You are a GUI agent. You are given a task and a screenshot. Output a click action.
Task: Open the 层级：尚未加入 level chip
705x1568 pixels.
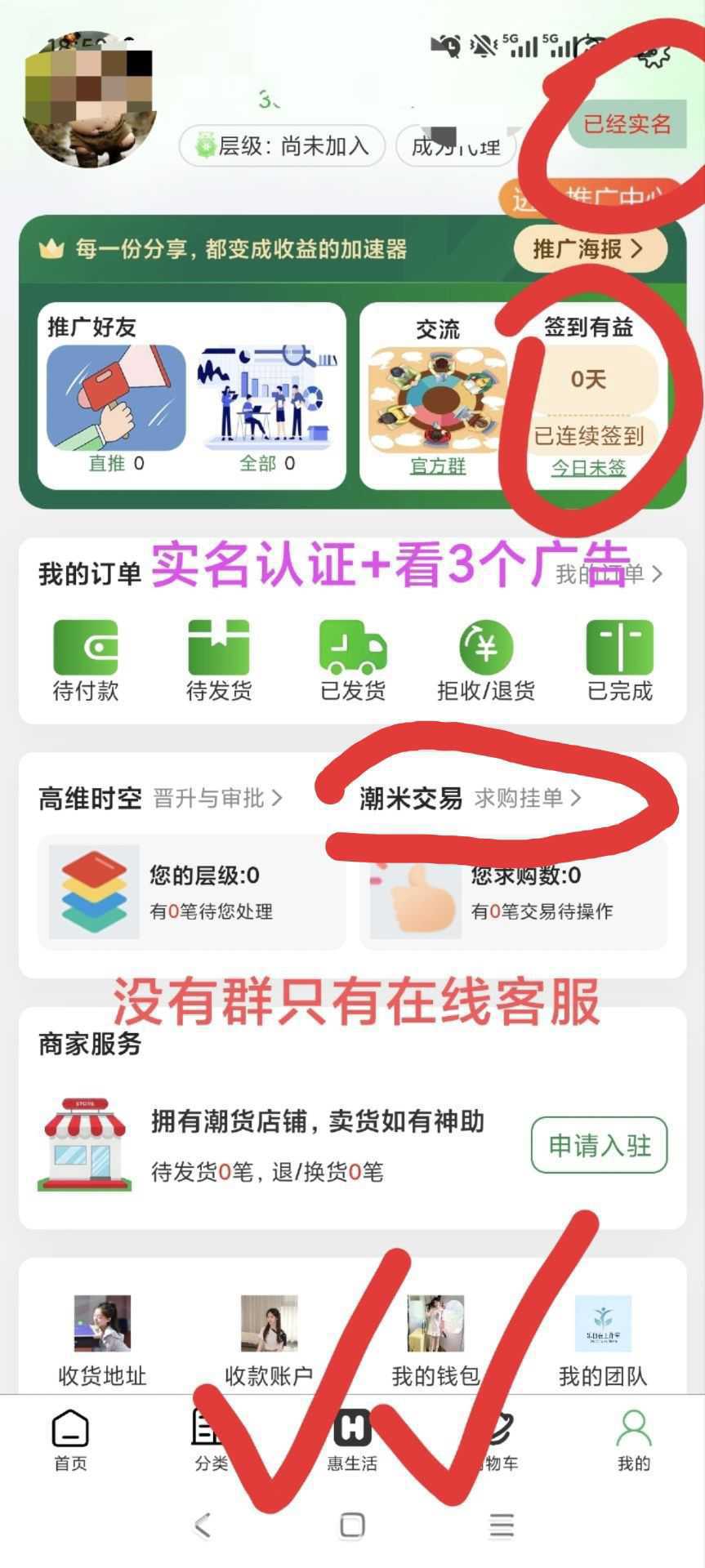(282, 146)
